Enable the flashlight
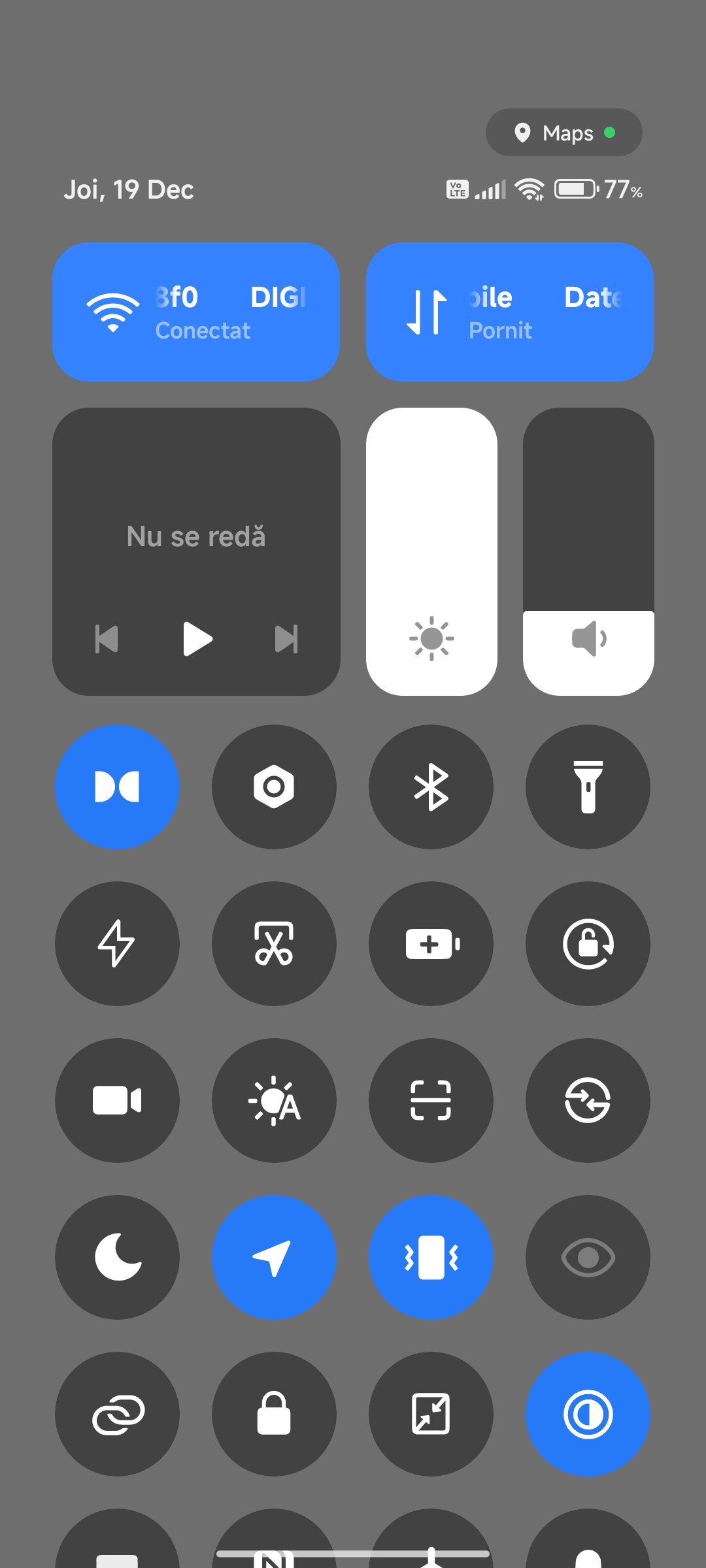This screenshot has width=706, height=1568. (588, 787)
